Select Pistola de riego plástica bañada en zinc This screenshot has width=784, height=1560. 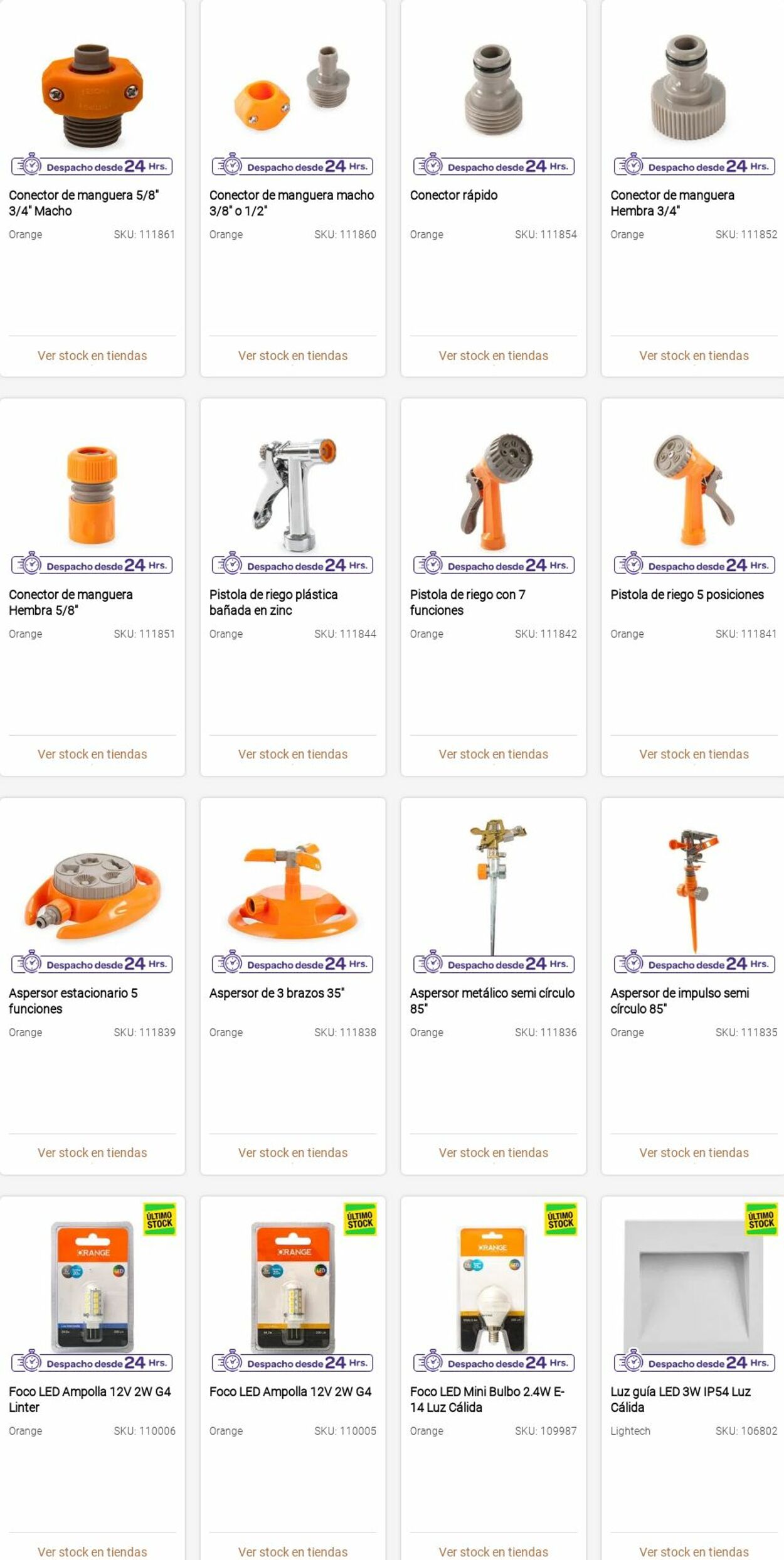[273, 602]
